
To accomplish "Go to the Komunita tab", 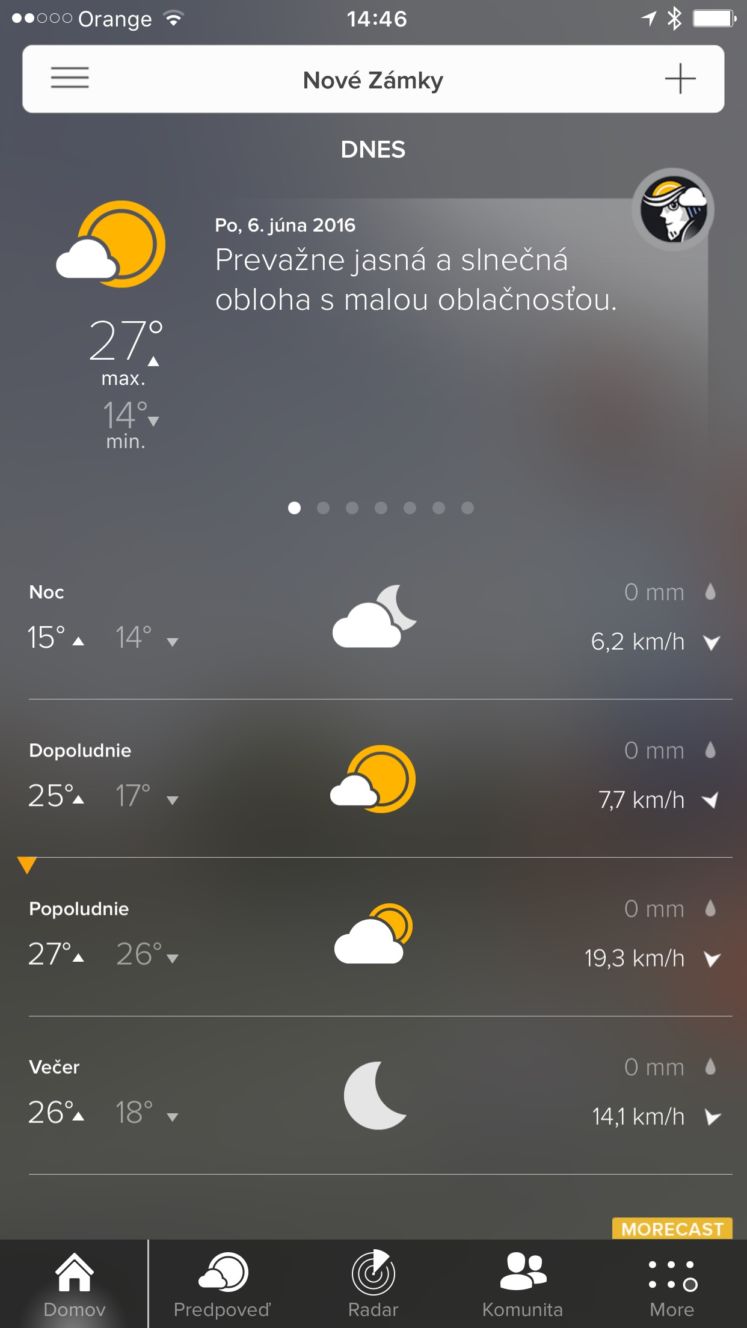I will [522, 1285].
